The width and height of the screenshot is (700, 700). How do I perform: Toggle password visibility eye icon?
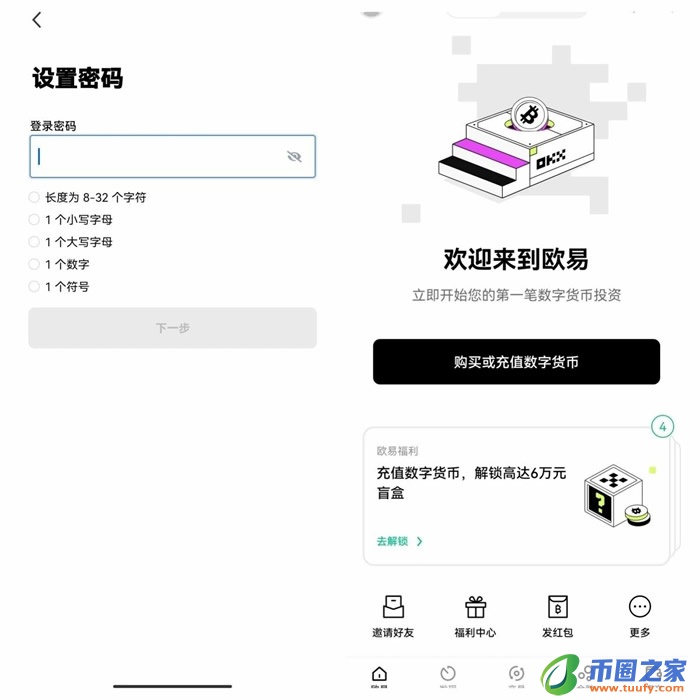[x=293, y=157]
